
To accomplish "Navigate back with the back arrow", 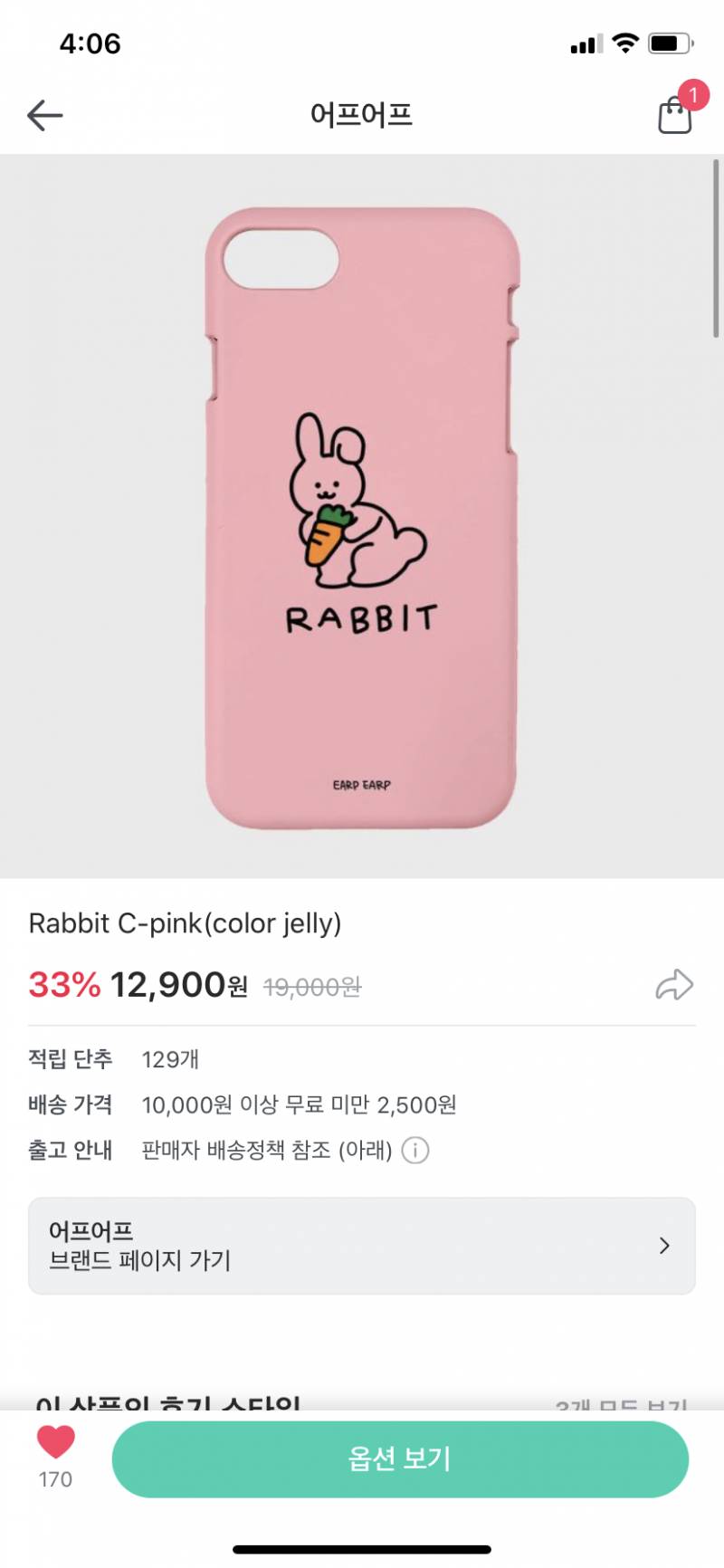I will pyautogui.click(x=44, y=115).
